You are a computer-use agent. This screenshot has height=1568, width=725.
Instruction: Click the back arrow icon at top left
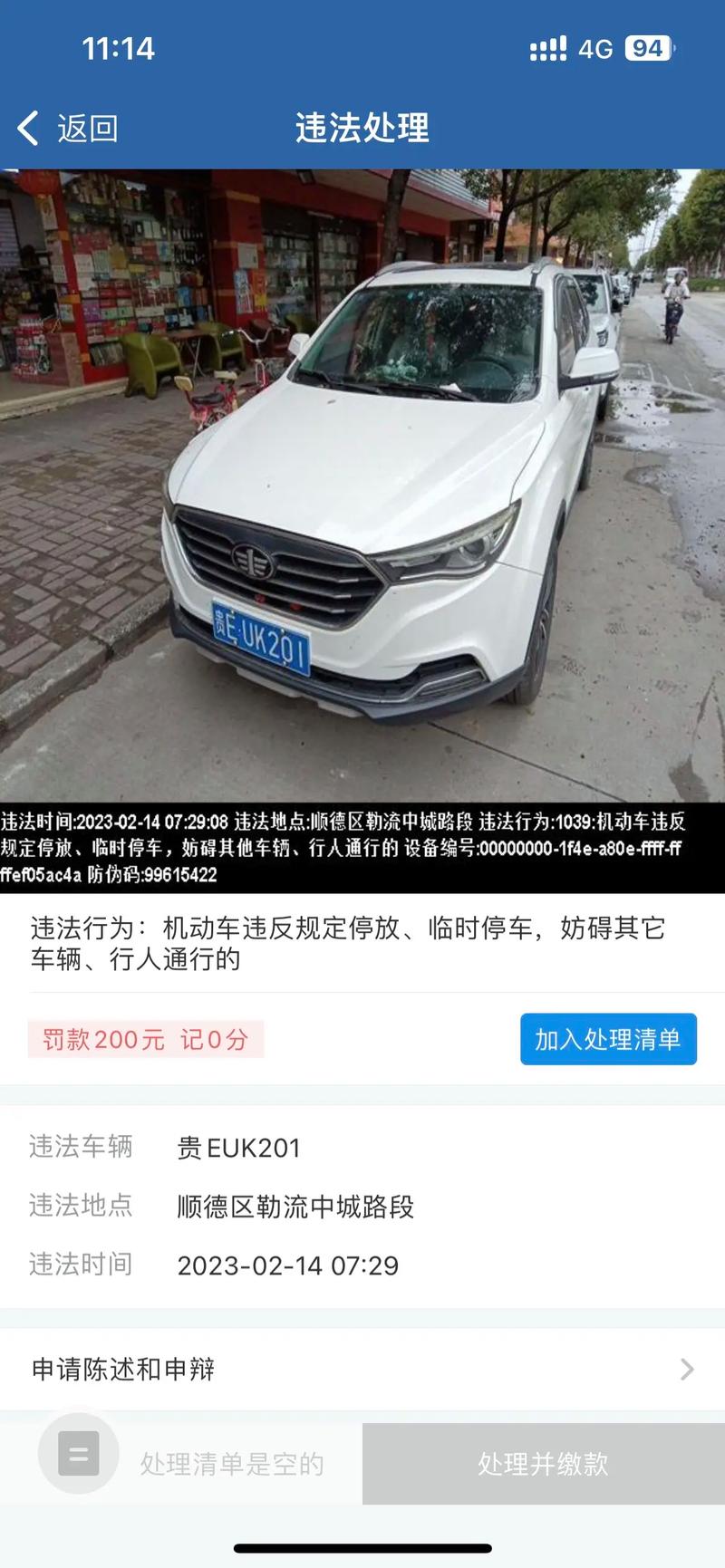28,129
